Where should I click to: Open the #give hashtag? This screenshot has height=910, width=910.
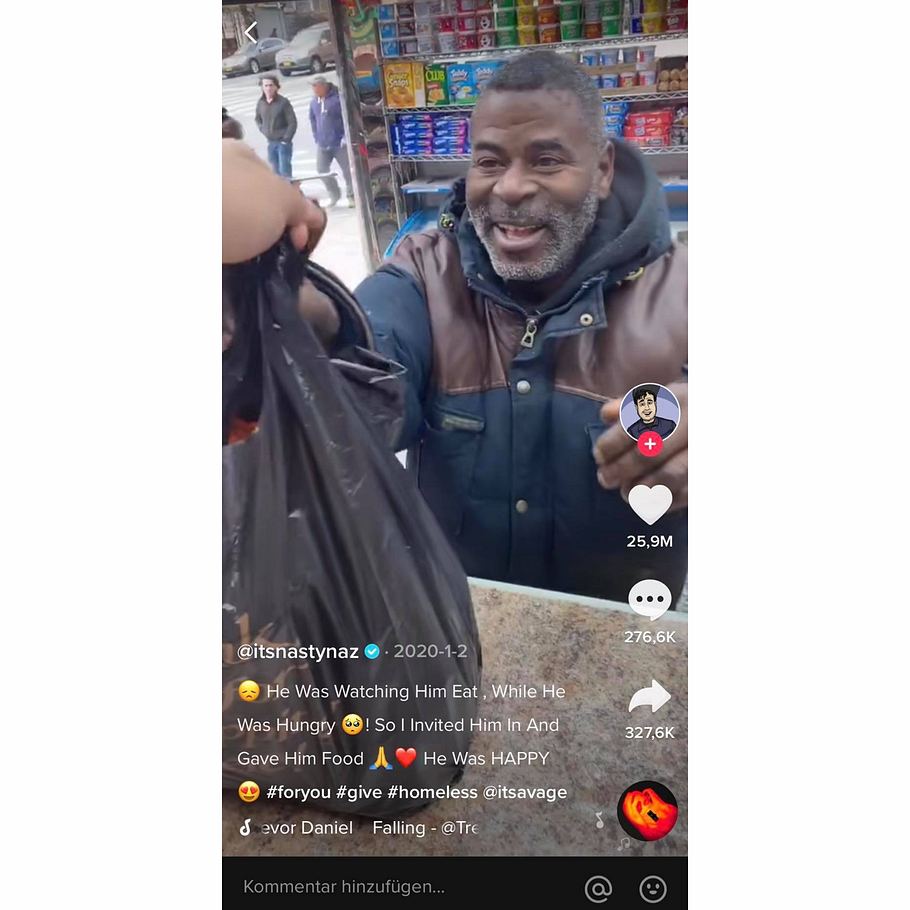(x=359, y=792)
